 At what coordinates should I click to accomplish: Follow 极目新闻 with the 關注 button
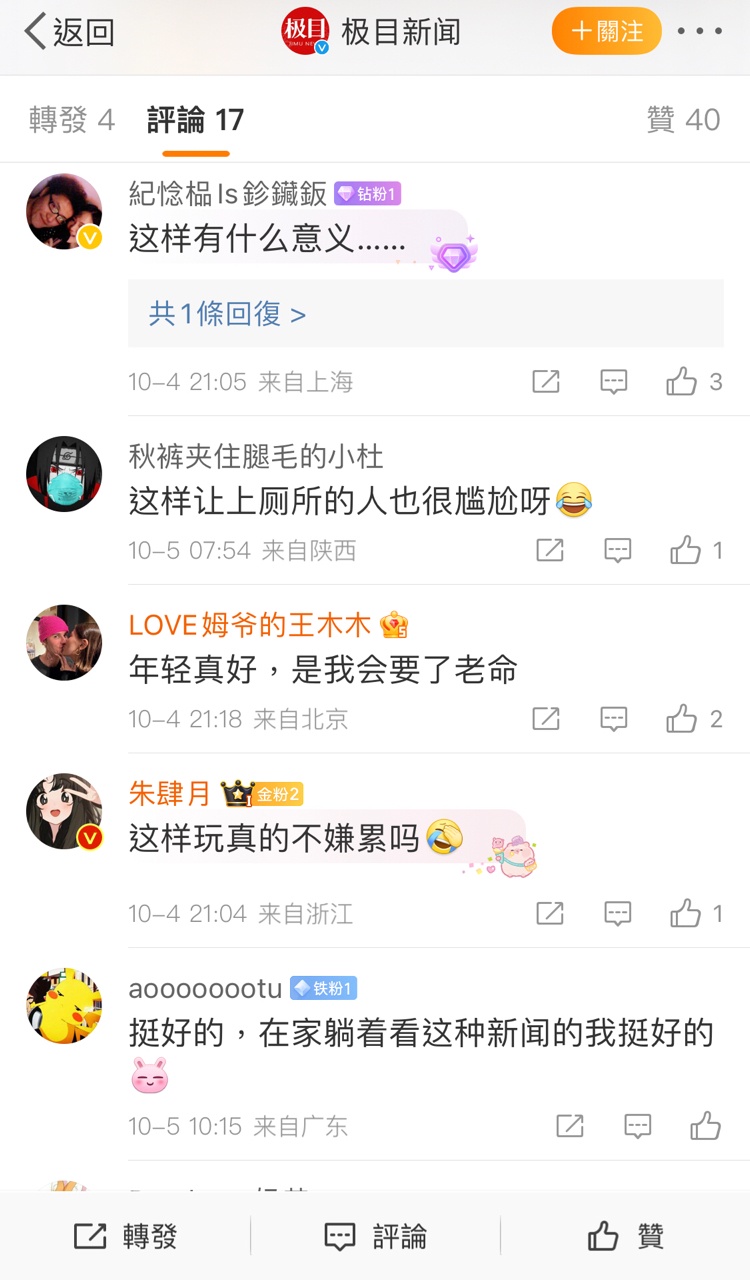(x=606, y=32)
